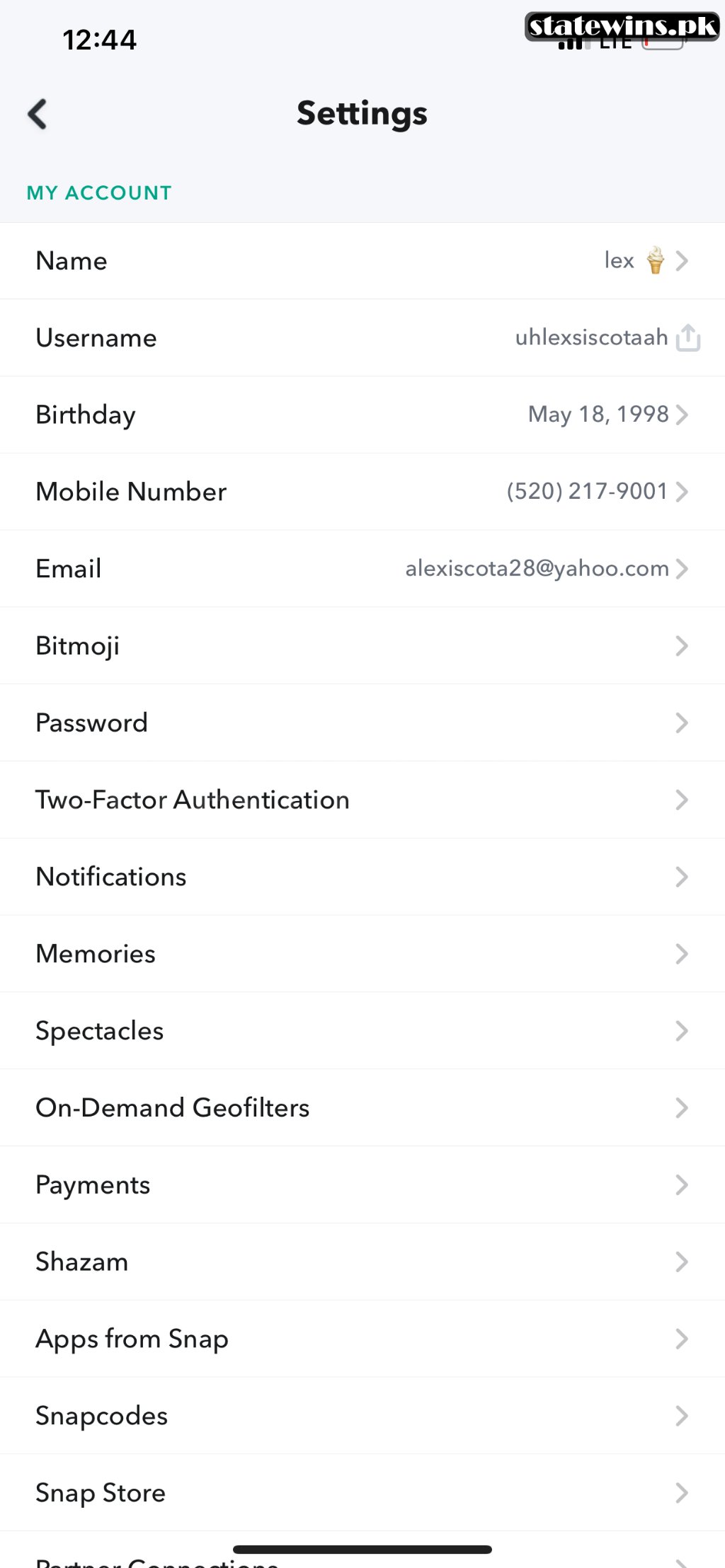This screenshot has width=725, height=1568.
Task: Open Notifications settings
Action: pyautogui.click(x=362, y=877)
